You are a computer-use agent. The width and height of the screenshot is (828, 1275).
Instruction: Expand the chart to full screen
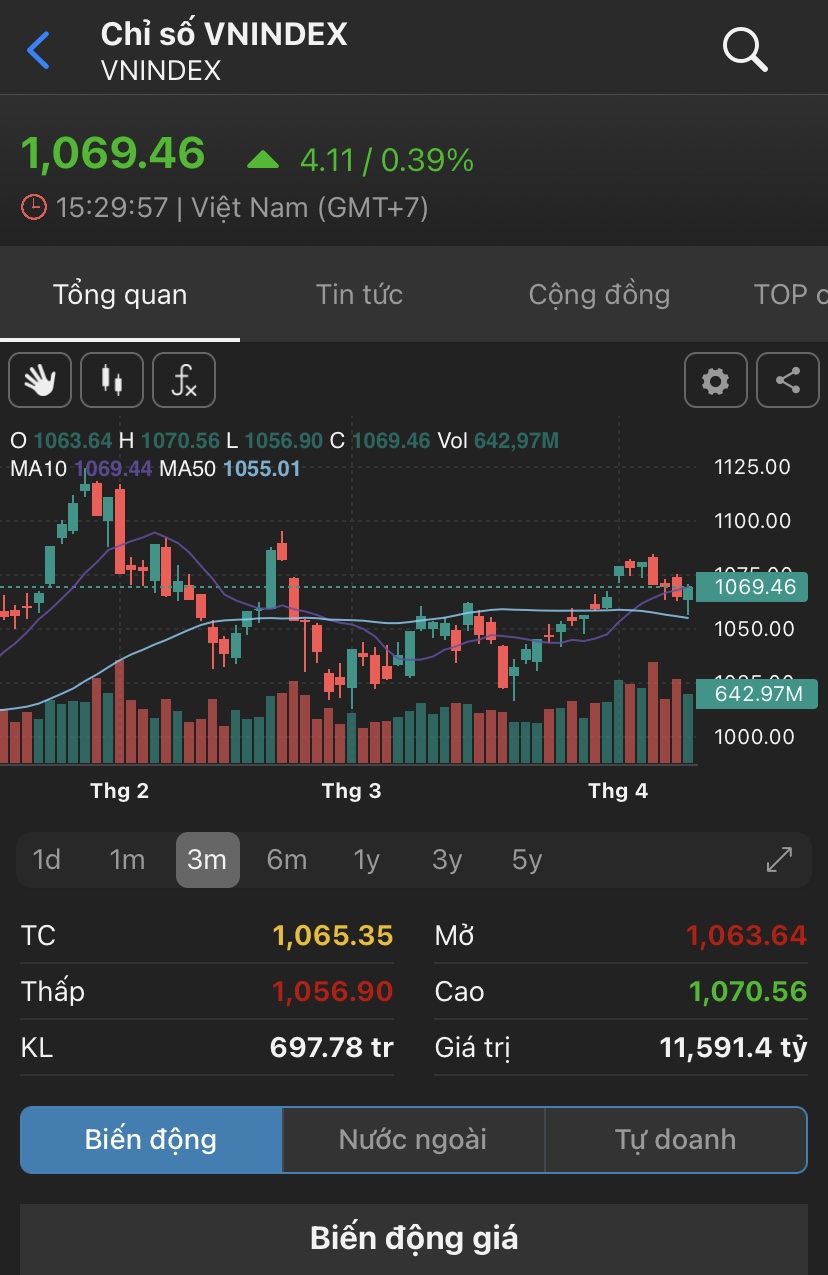[x=779, y=860]
